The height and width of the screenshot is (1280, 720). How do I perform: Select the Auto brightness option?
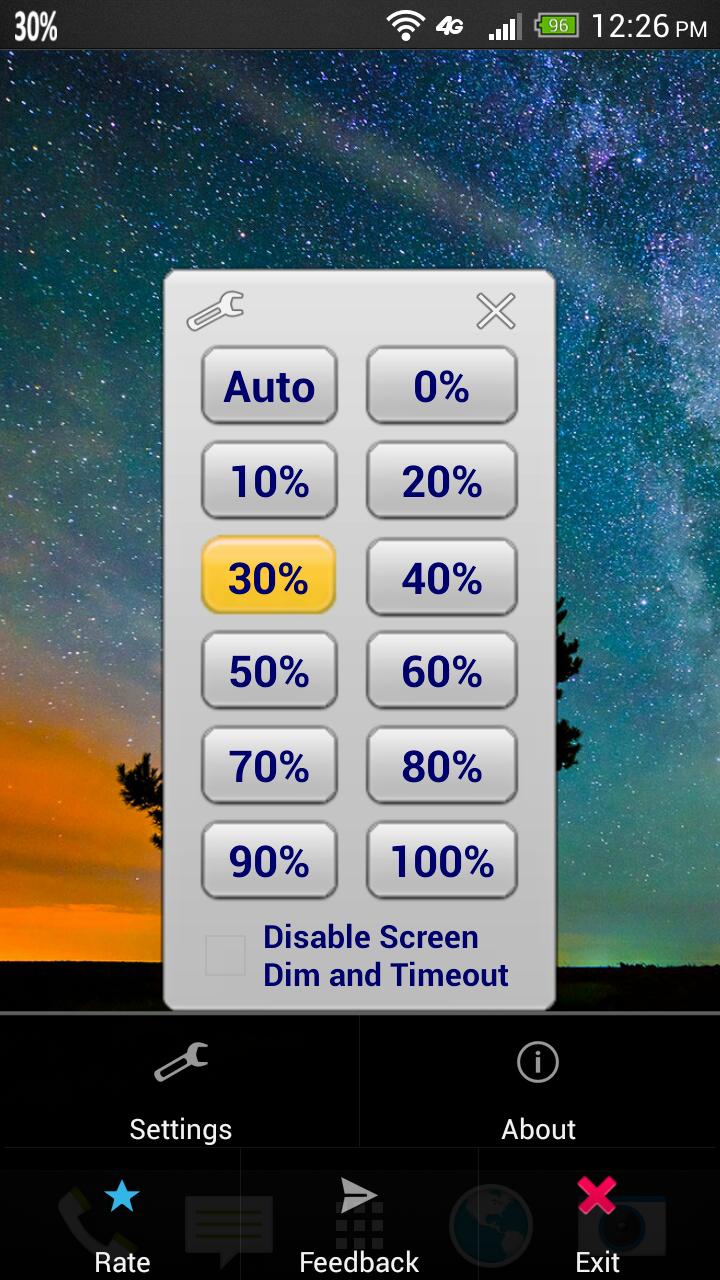tap(269, 385)
